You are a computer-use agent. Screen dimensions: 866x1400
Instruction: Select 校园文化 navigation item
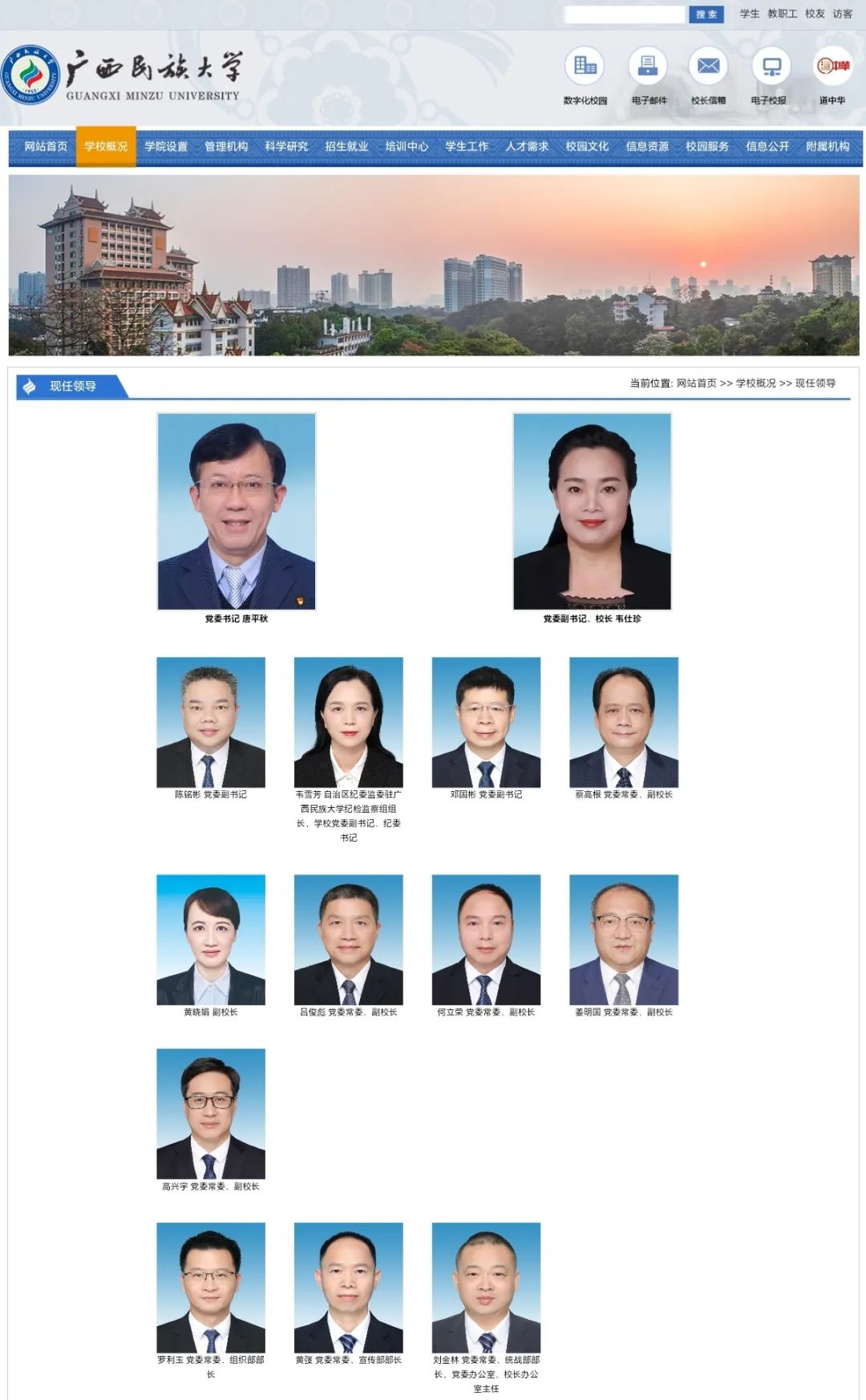587,146
